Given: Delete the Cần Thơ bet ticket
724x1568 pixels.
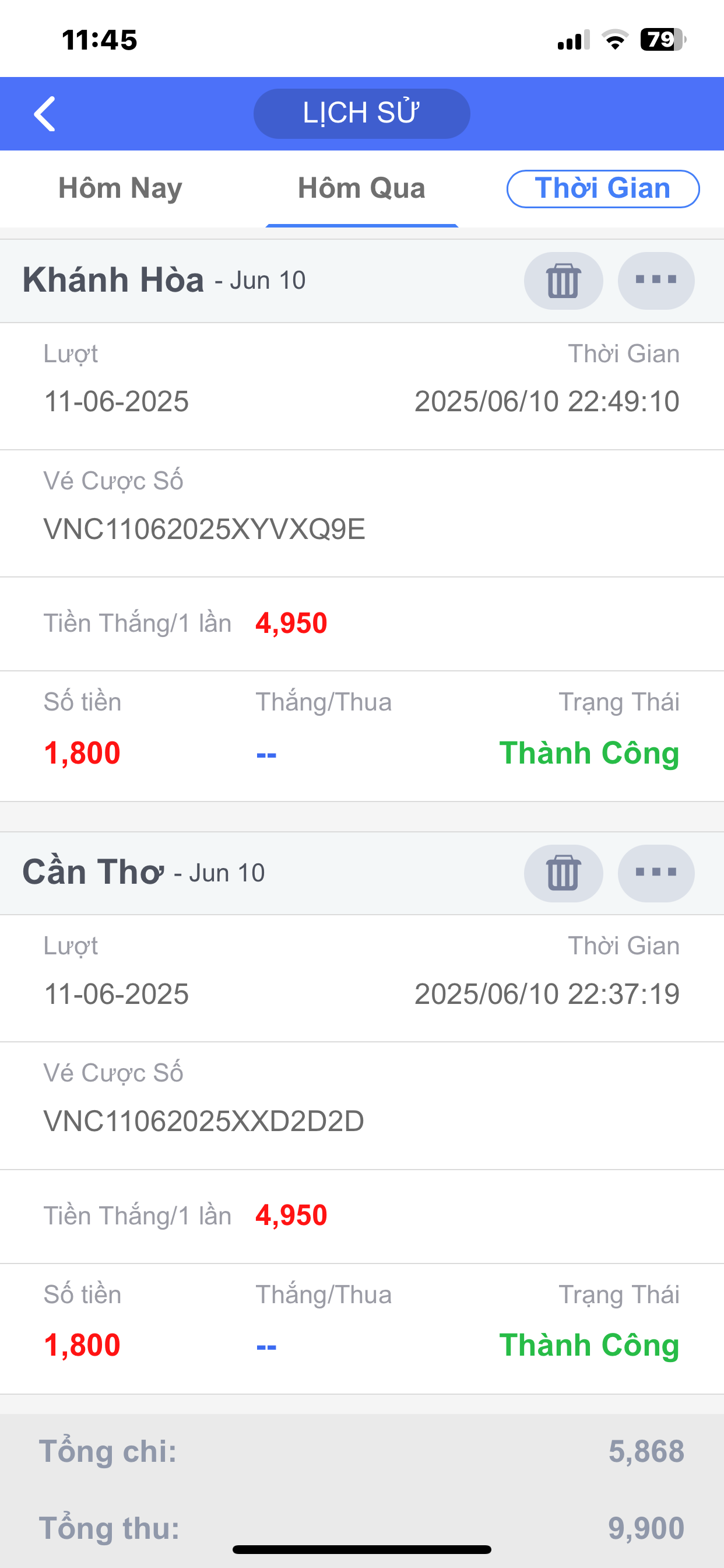Looking at the screenshot, I should coord(563,873).
